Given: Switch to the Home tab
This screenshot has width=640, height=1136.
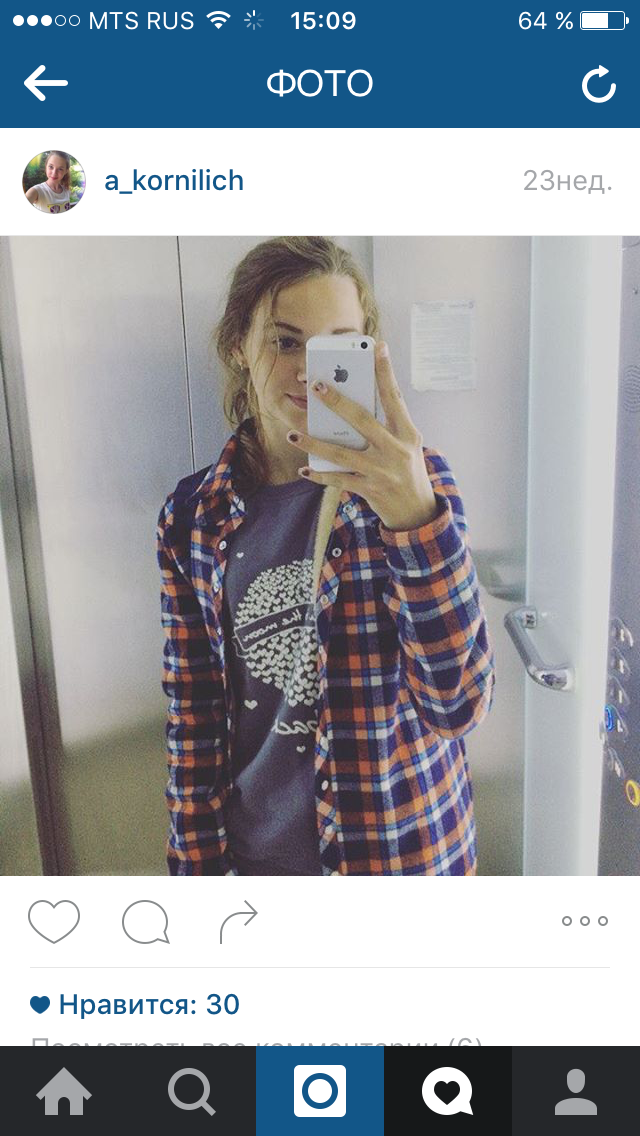Looking at the screenshot, I should (64, 1091).
